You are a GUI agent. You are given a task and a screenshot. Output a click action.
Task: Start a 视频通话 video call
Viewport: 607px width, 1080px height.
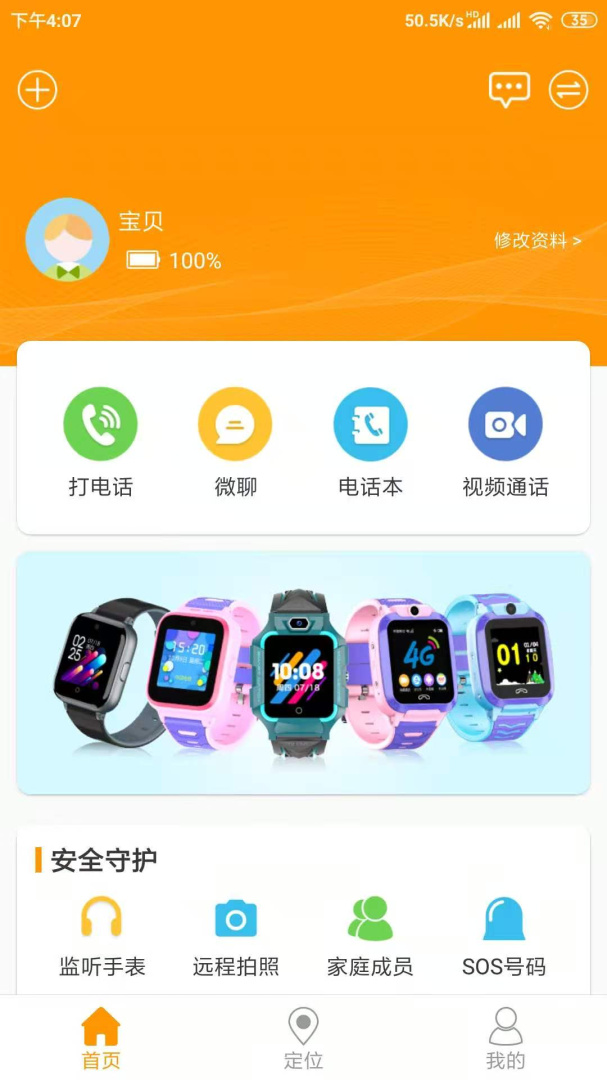click(x=505, y=442)
